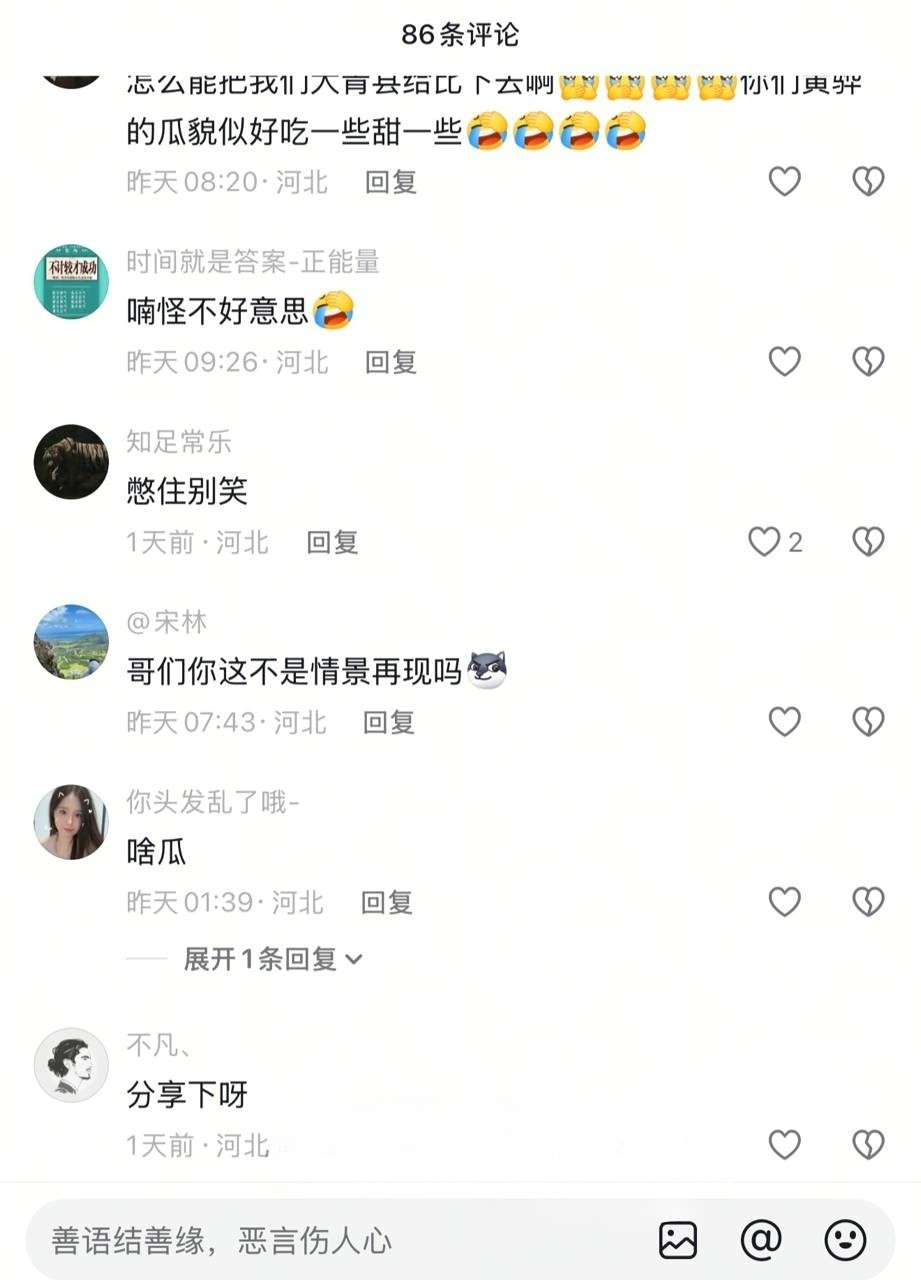Reply to 知足常乐's comment
The height and width of the screenshot is (1280, 921).
332,542
